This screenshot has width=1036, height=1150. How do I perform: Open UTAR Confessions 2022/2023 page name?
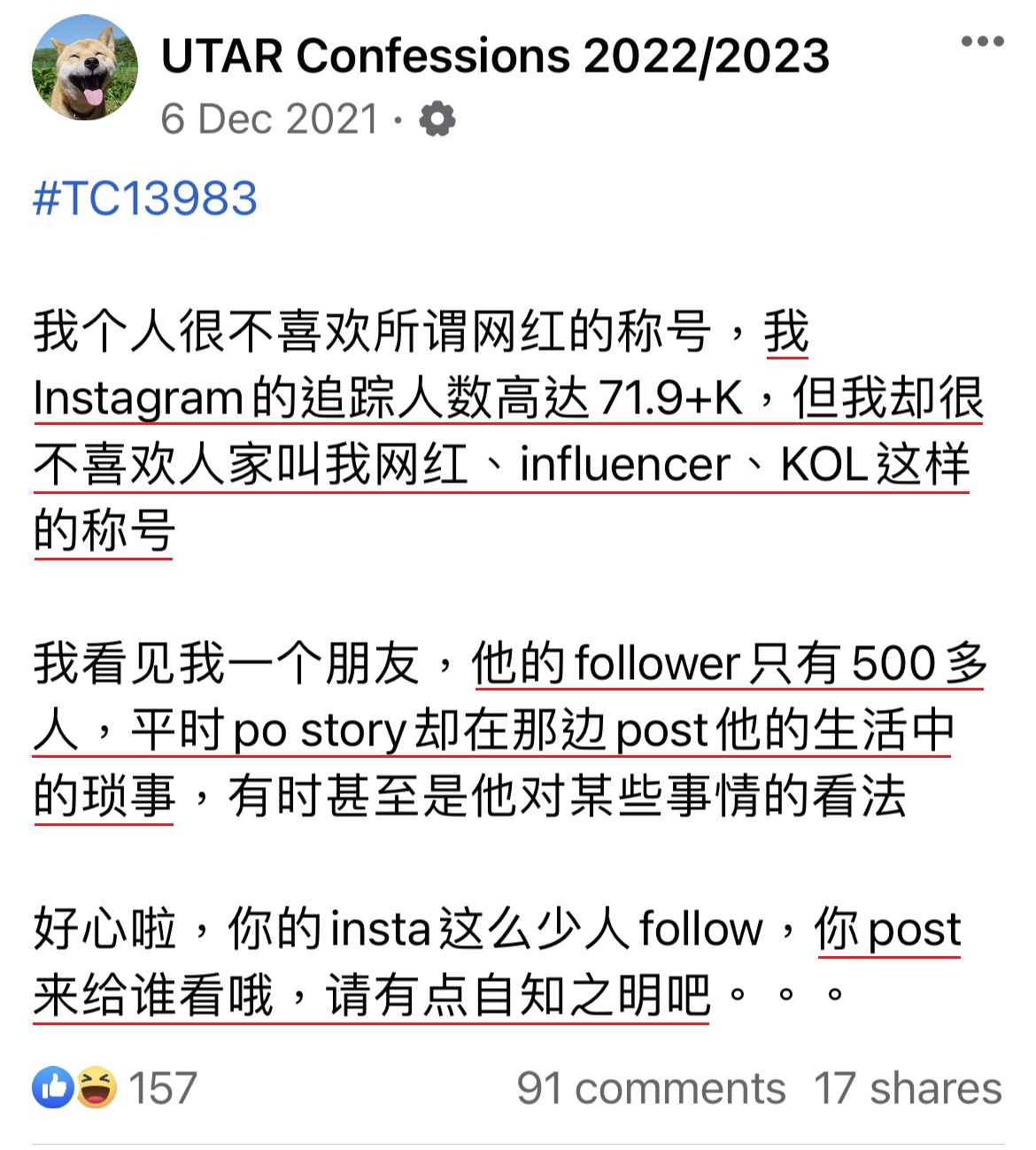(495, 57)
